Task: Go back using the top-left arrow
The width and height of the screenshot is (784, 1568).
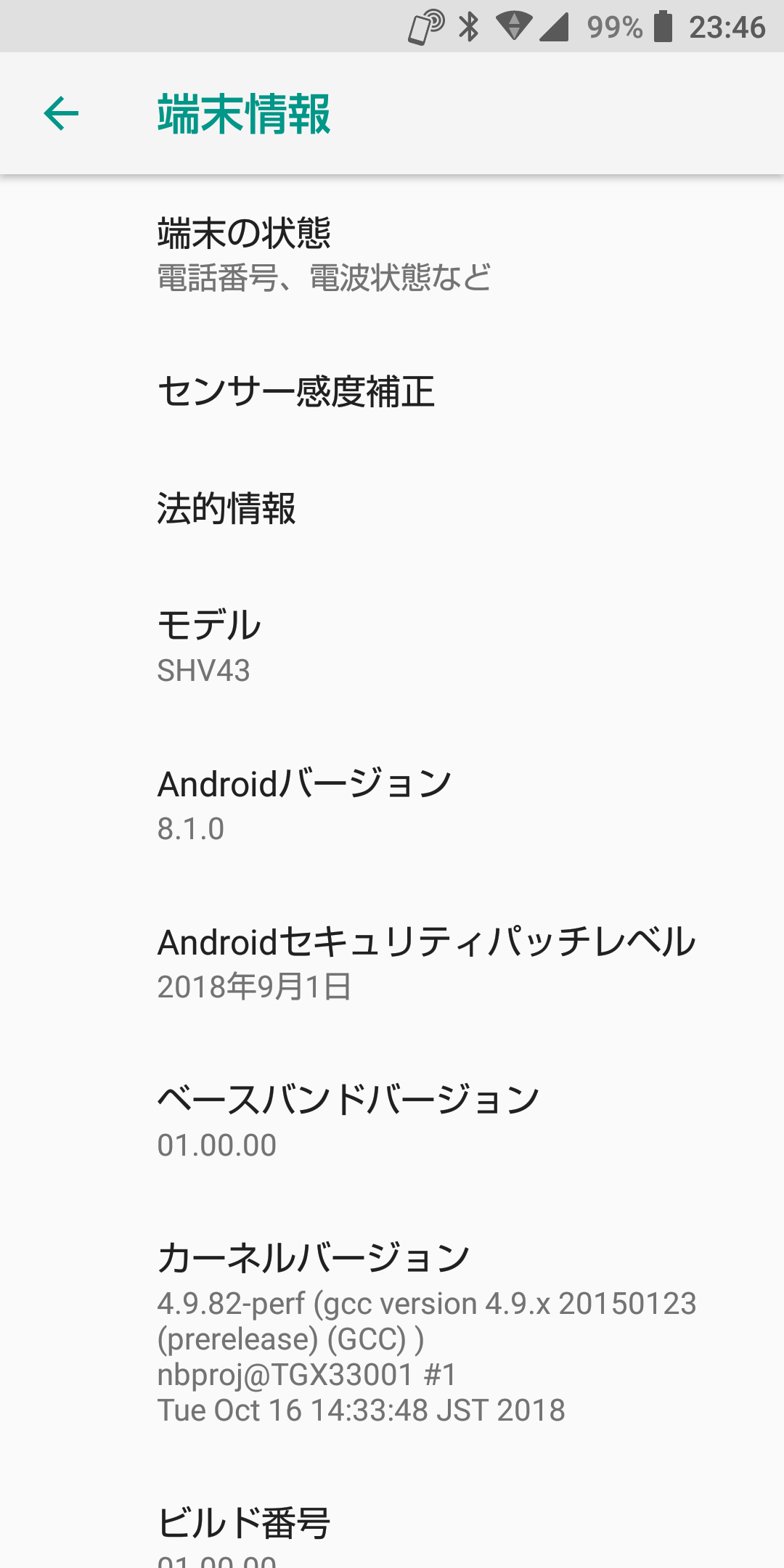Action: coord(61,113)
